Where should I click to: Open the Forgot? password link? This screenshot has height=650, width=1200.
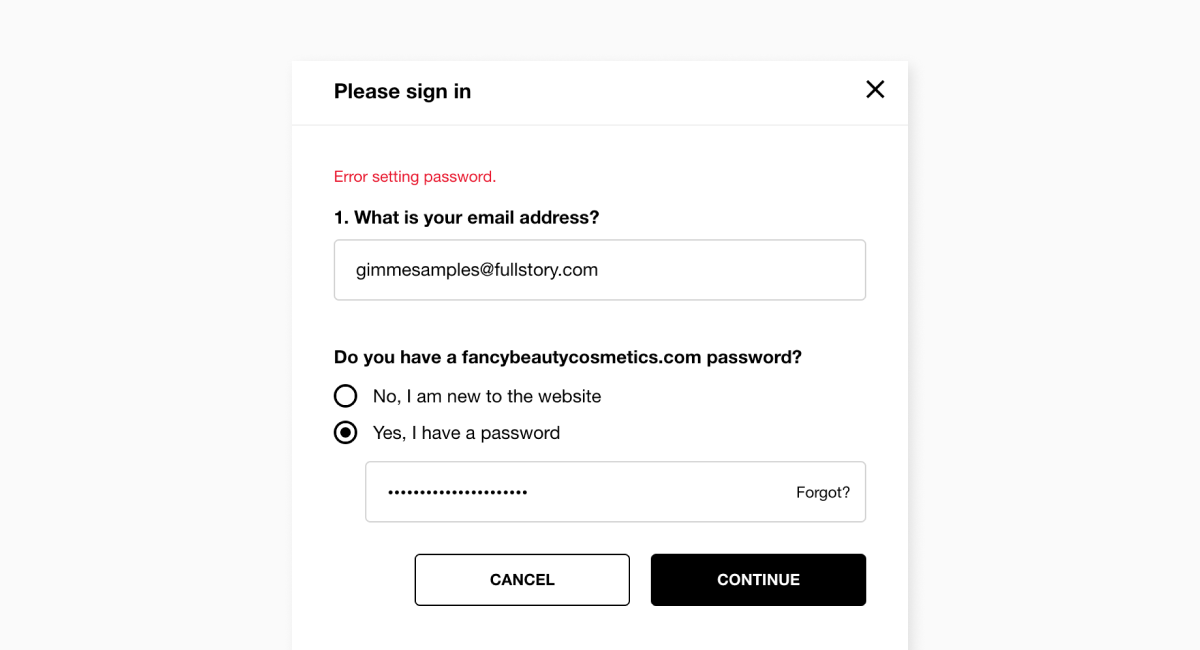tap(822, 492)
